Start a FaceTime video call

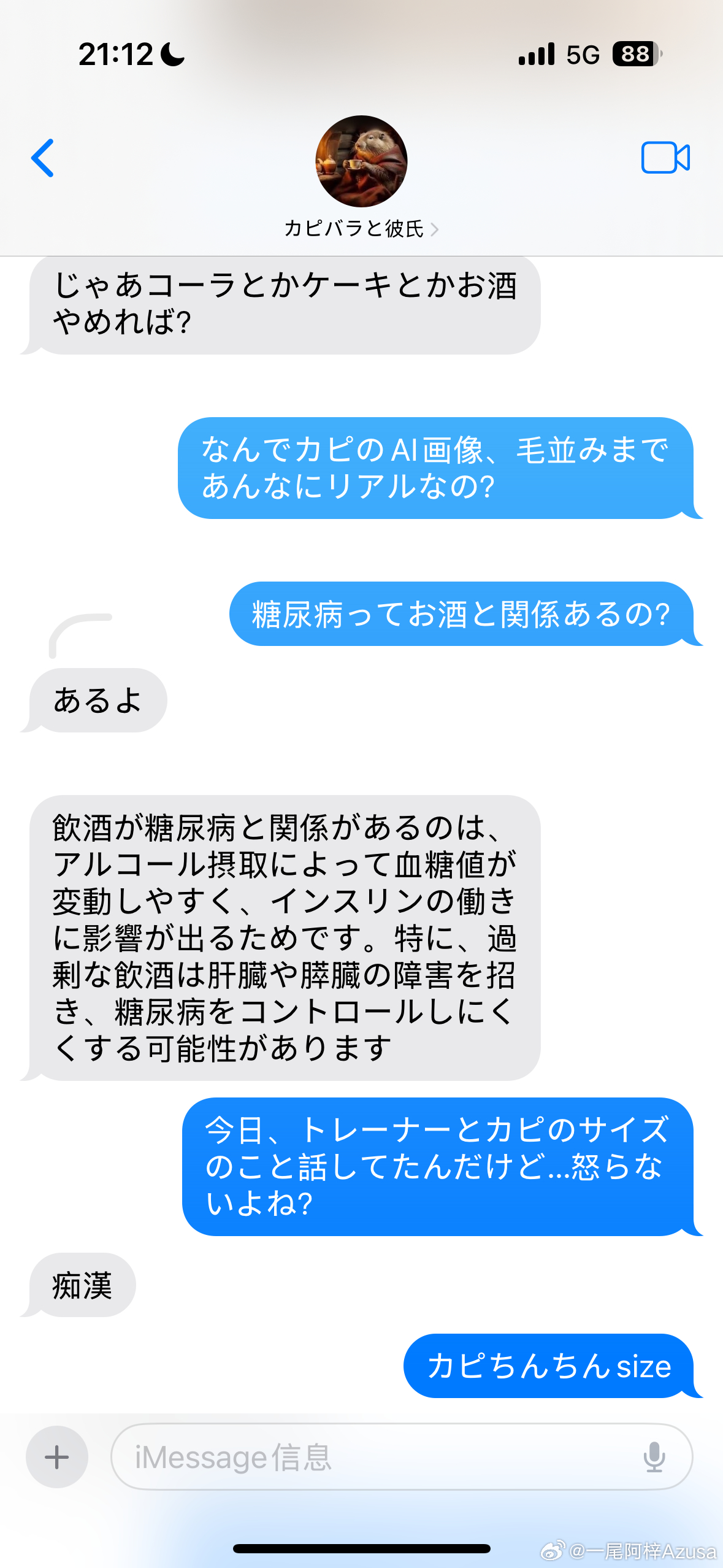665,158
